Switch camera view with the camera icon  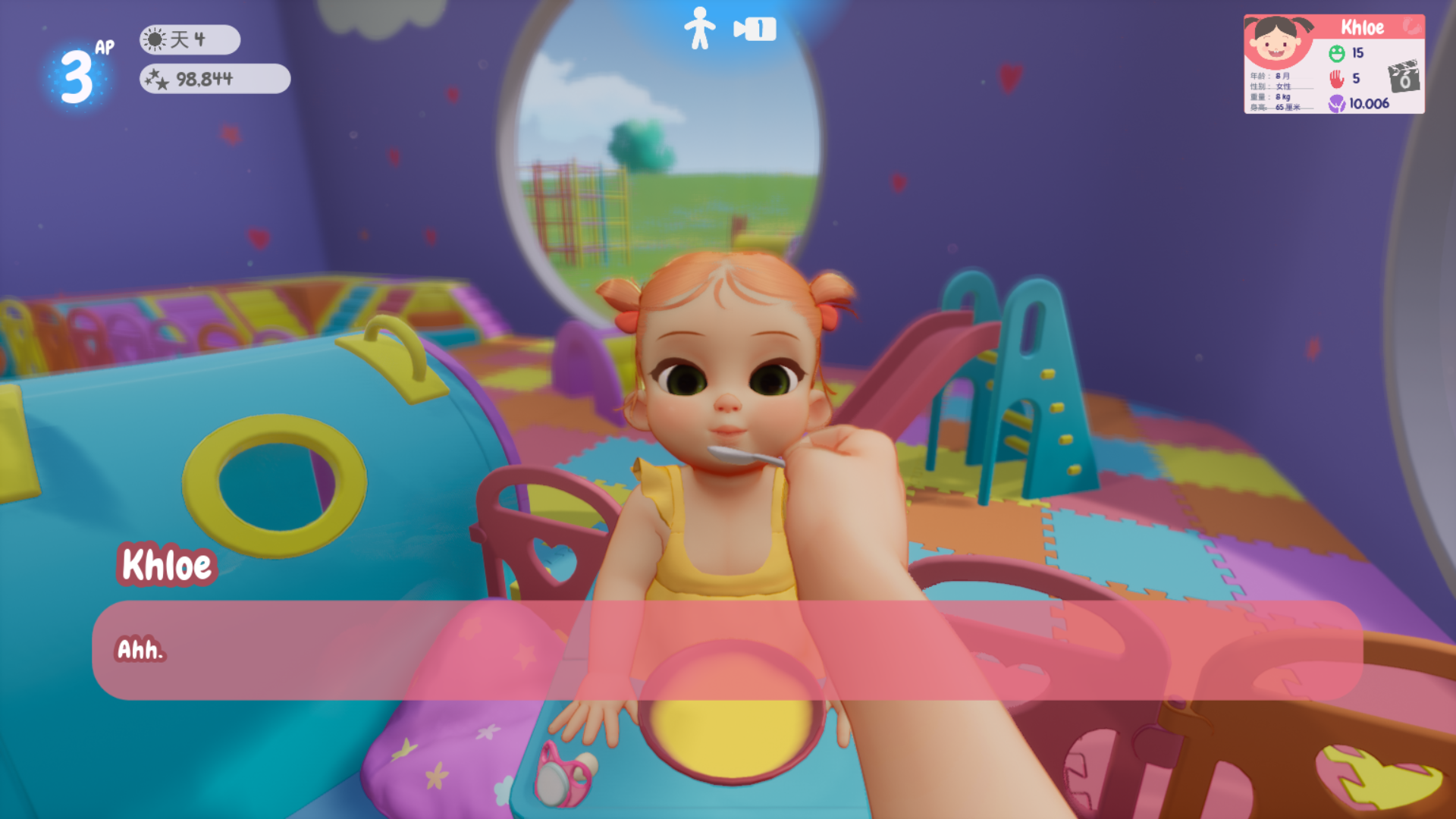(x=755, y=30)
